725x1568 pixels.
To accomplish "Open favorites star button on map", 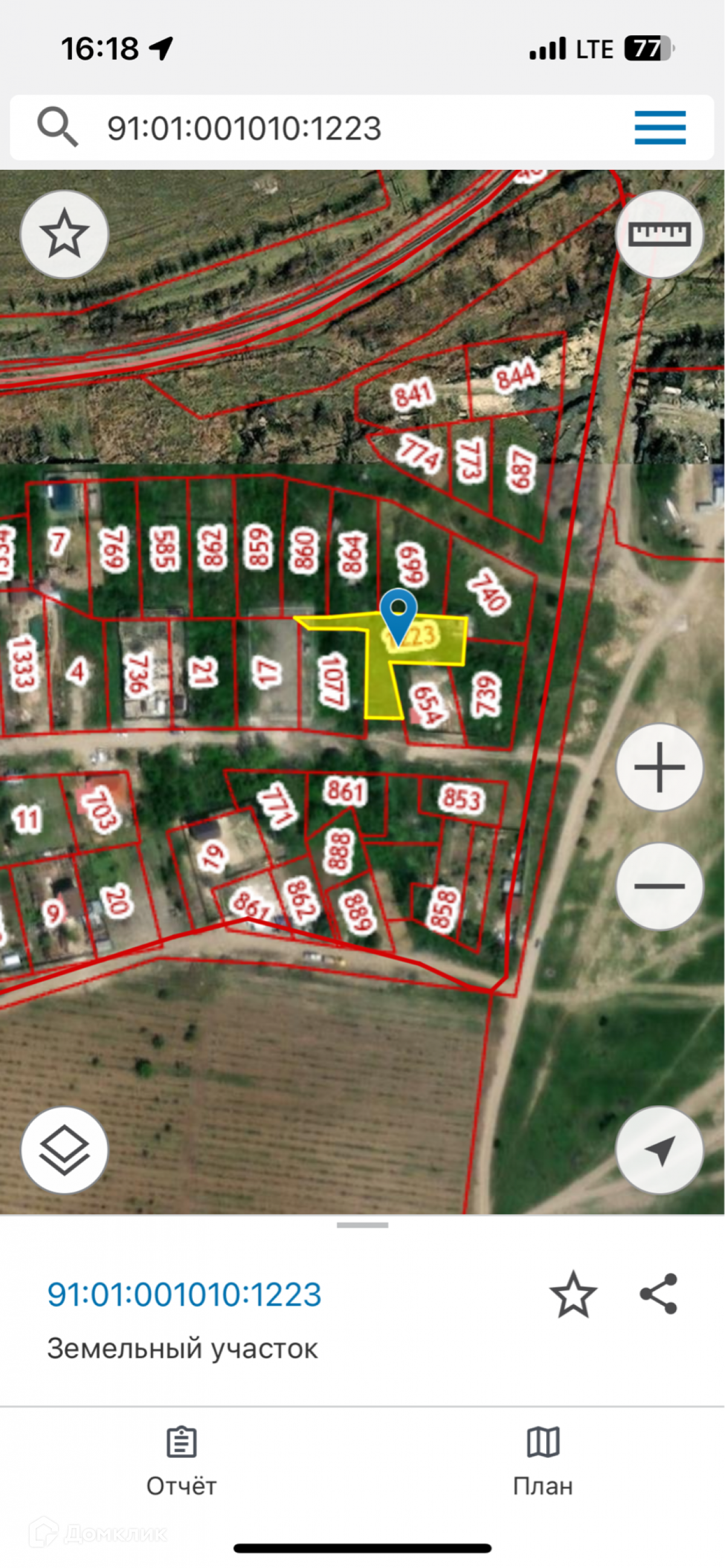I will (x=65, y=235).
